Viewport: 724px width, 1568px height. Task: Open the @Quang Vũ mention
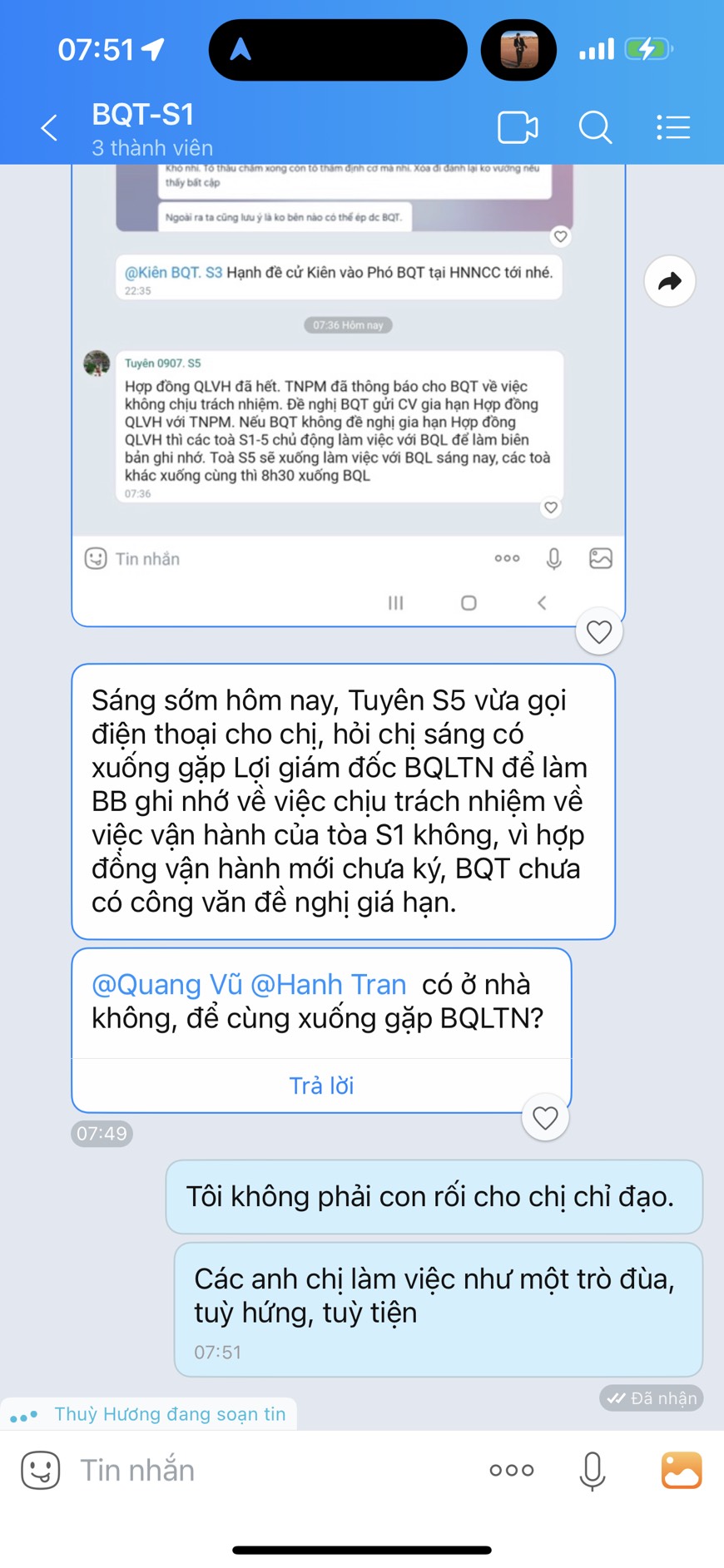(x=166, y=985)
